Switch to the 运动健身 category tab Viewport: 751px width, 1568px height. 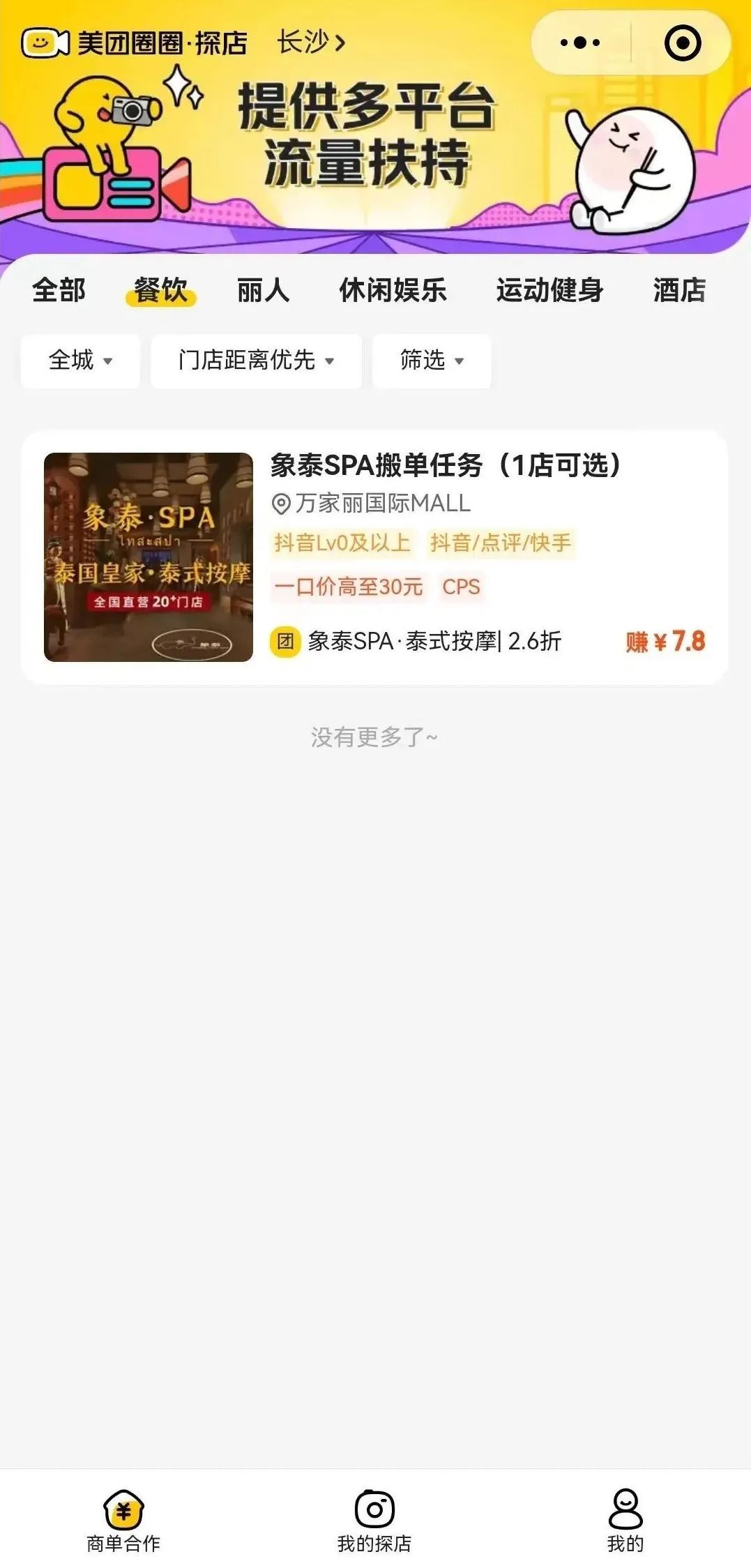pos(549,290)
